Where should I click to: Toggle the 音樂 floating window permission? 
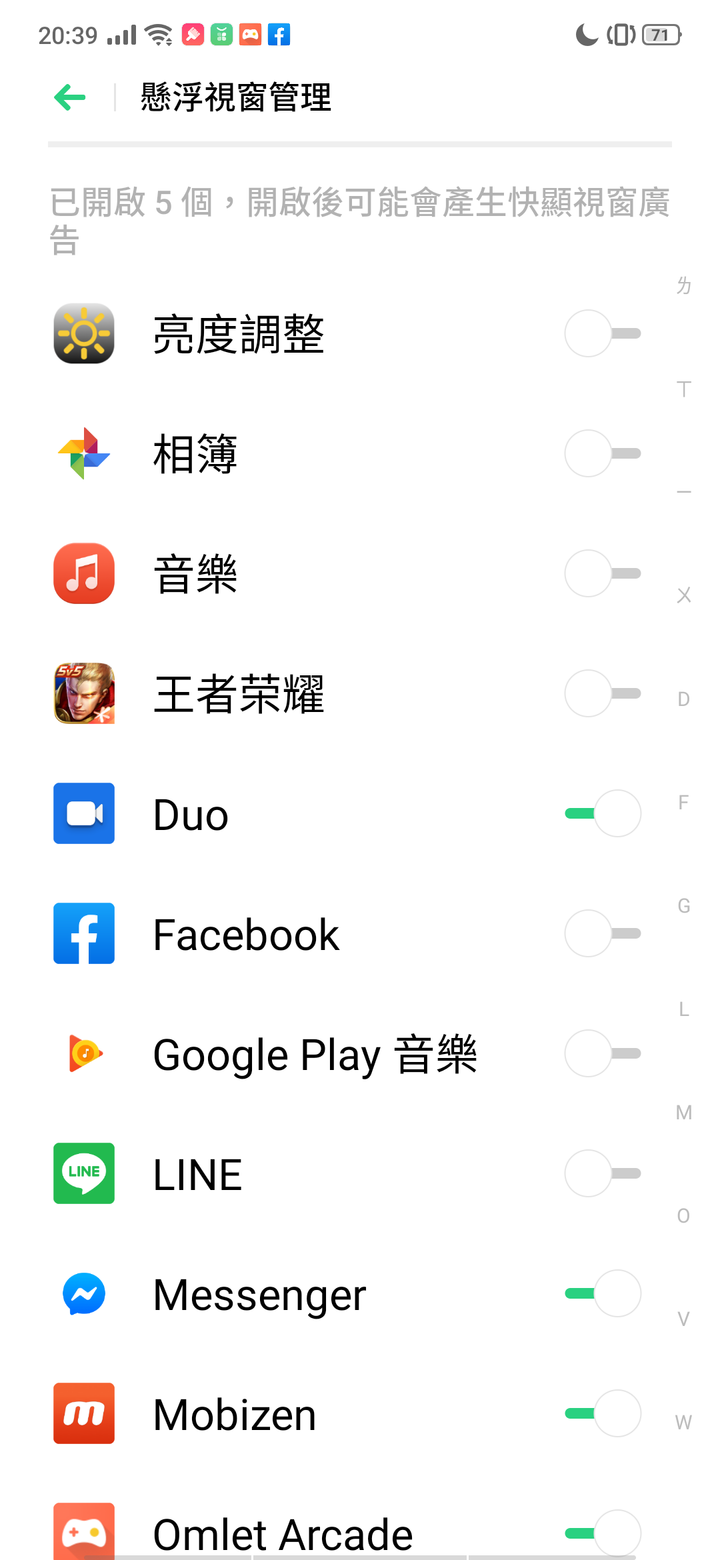coord(602,574)
